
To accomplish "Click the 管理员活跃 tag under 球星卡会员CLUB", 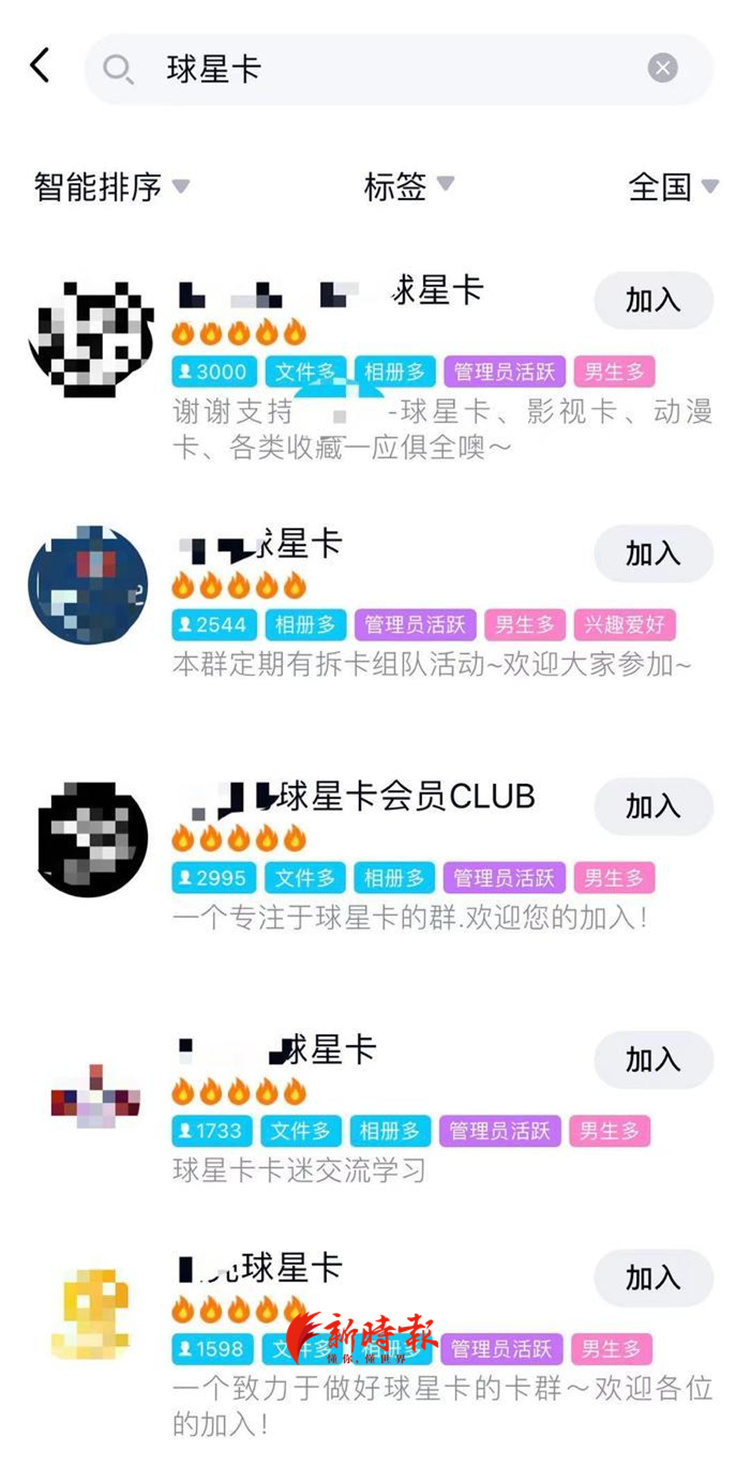I will [x=503, y=878].
